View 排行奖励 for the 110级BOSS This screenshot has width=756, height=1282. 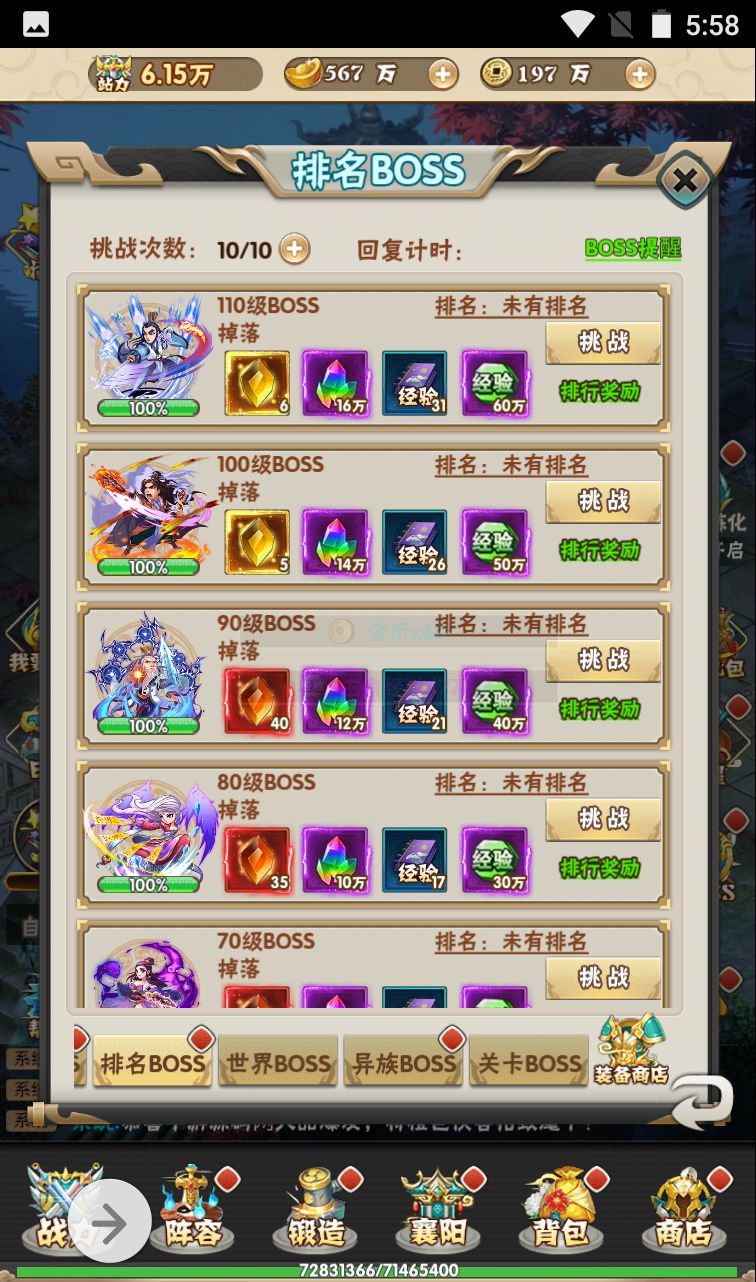pyautogui.click(x=600, y=391)
